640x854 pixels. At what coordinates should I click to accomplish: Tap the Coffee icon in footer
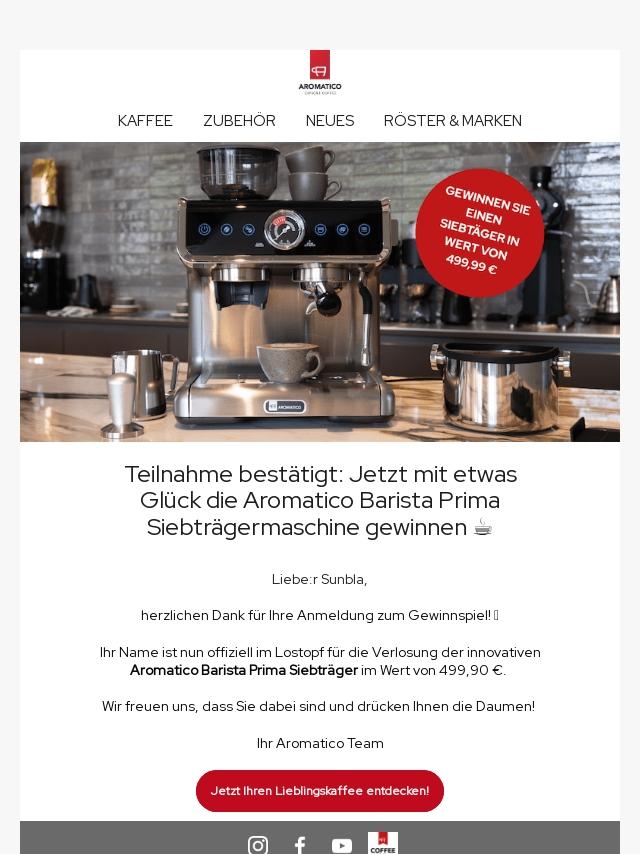383,843
